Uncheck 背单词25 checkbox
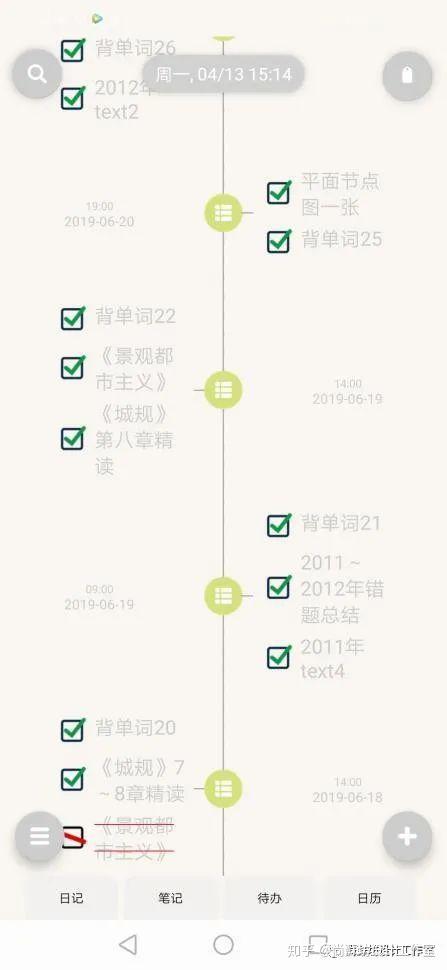Screen dimensions: 447x970 click(x=279, y=241)
